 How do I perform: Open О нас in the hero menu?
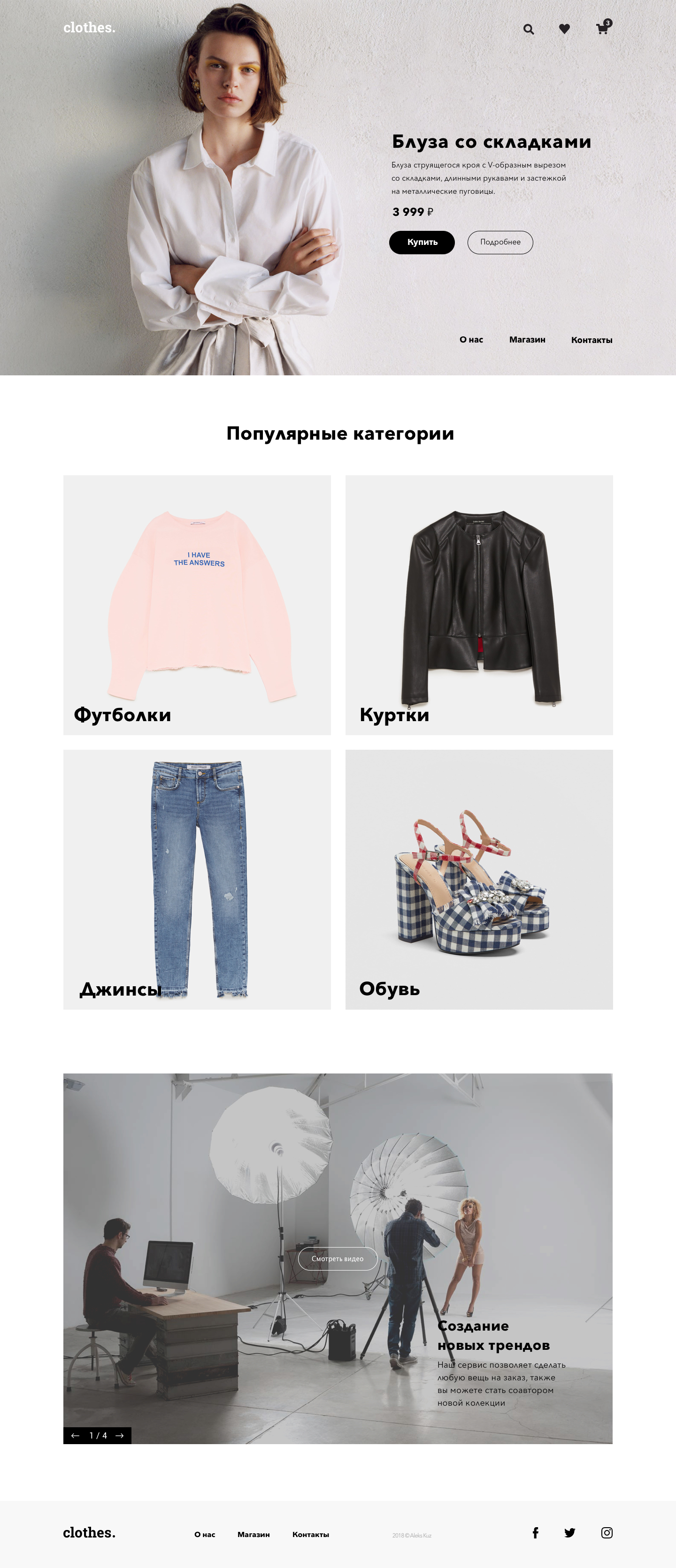click(471, 340)
